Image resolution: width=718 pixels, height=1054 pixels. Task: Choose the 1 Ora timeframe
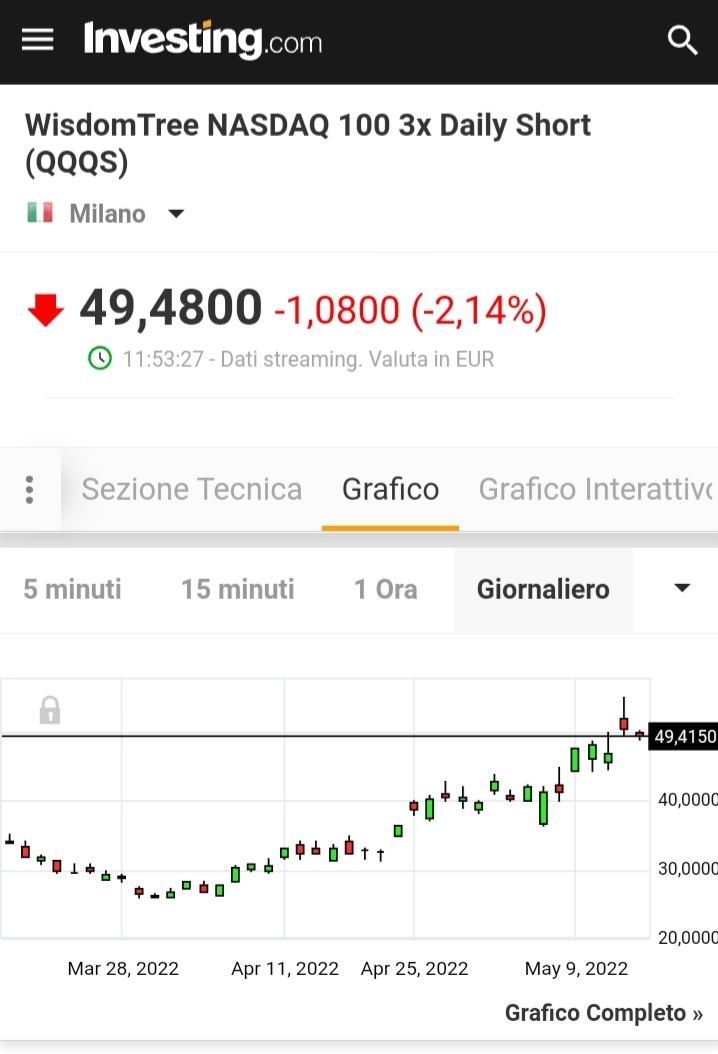pos(386,590)
